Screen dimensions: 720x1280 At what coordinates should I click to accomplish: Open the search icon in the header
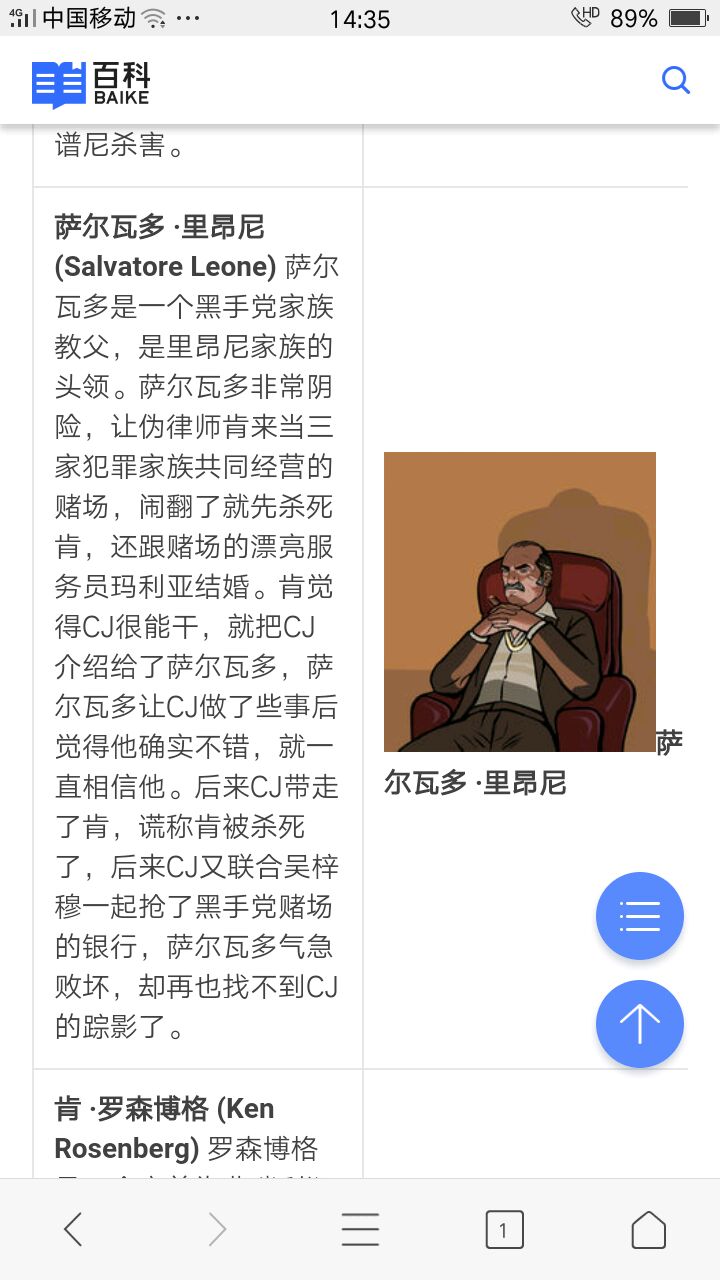[676, 80]
